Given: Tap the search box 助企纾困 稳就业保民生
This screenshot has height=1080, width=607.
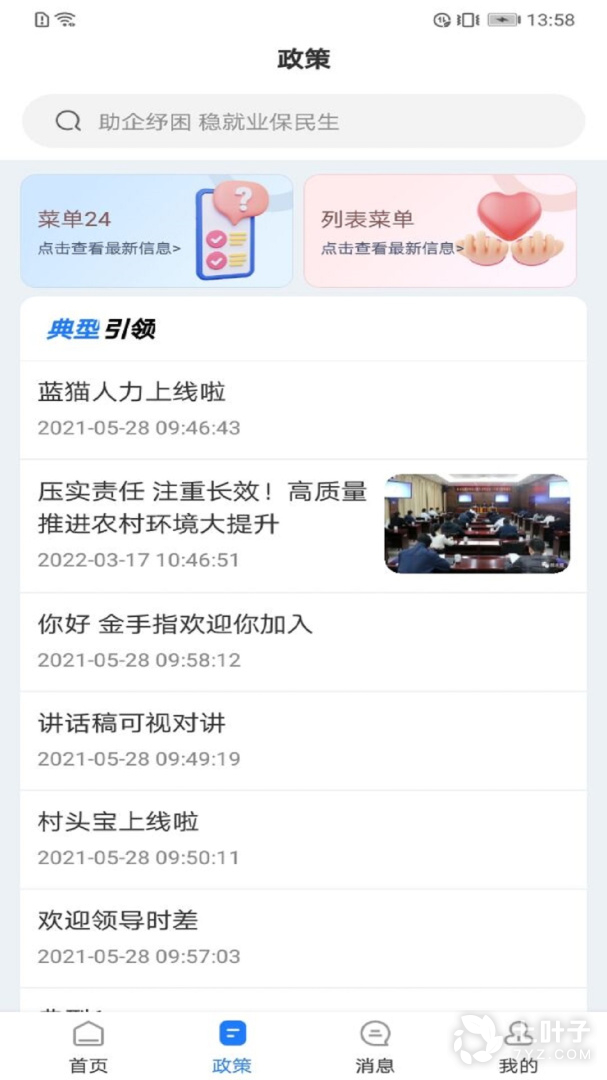Looking at the screenshot, I should click(x=303, y=122).
